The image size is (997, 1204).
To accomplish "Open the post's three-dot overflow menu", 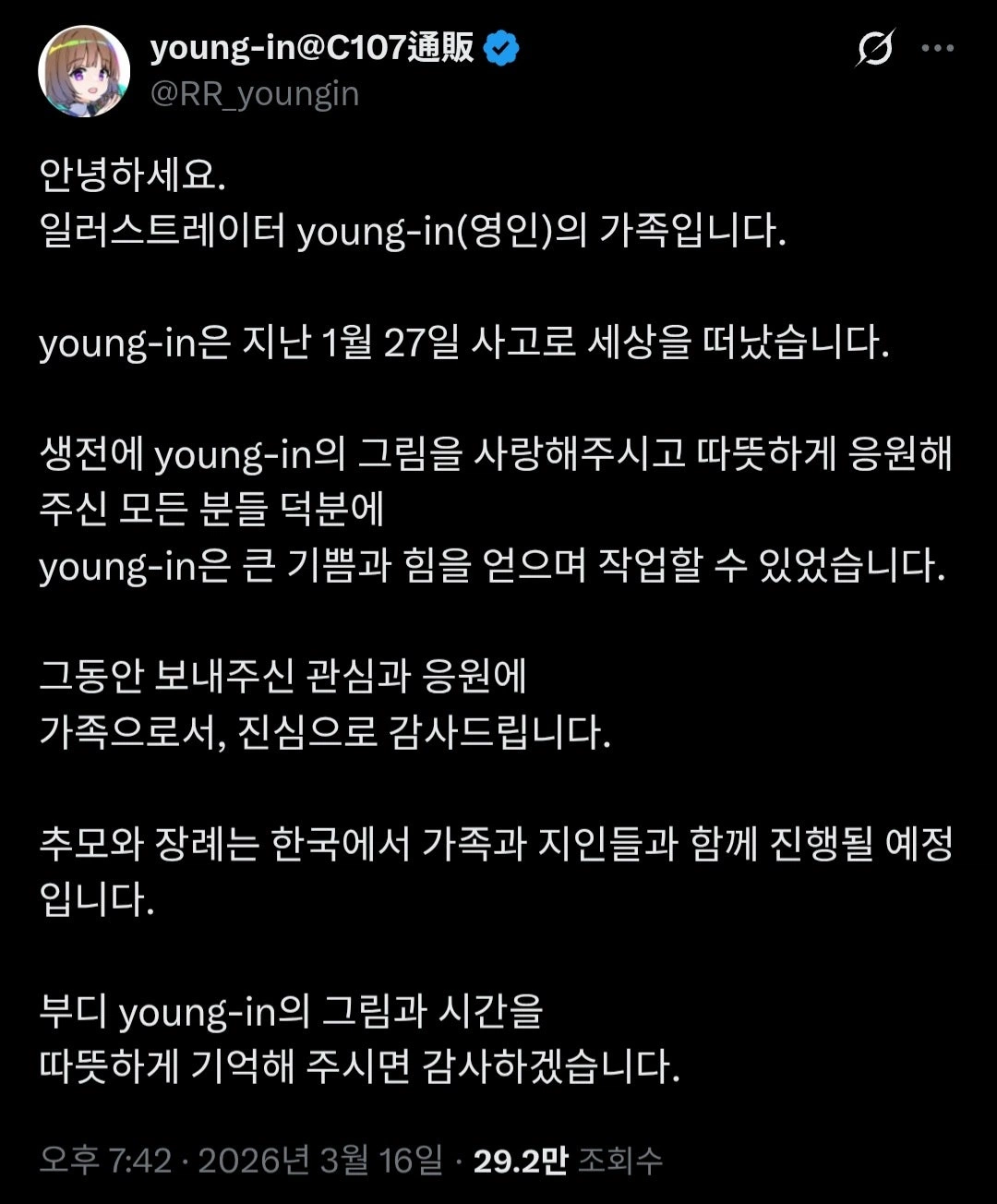I will coord(938,48).
